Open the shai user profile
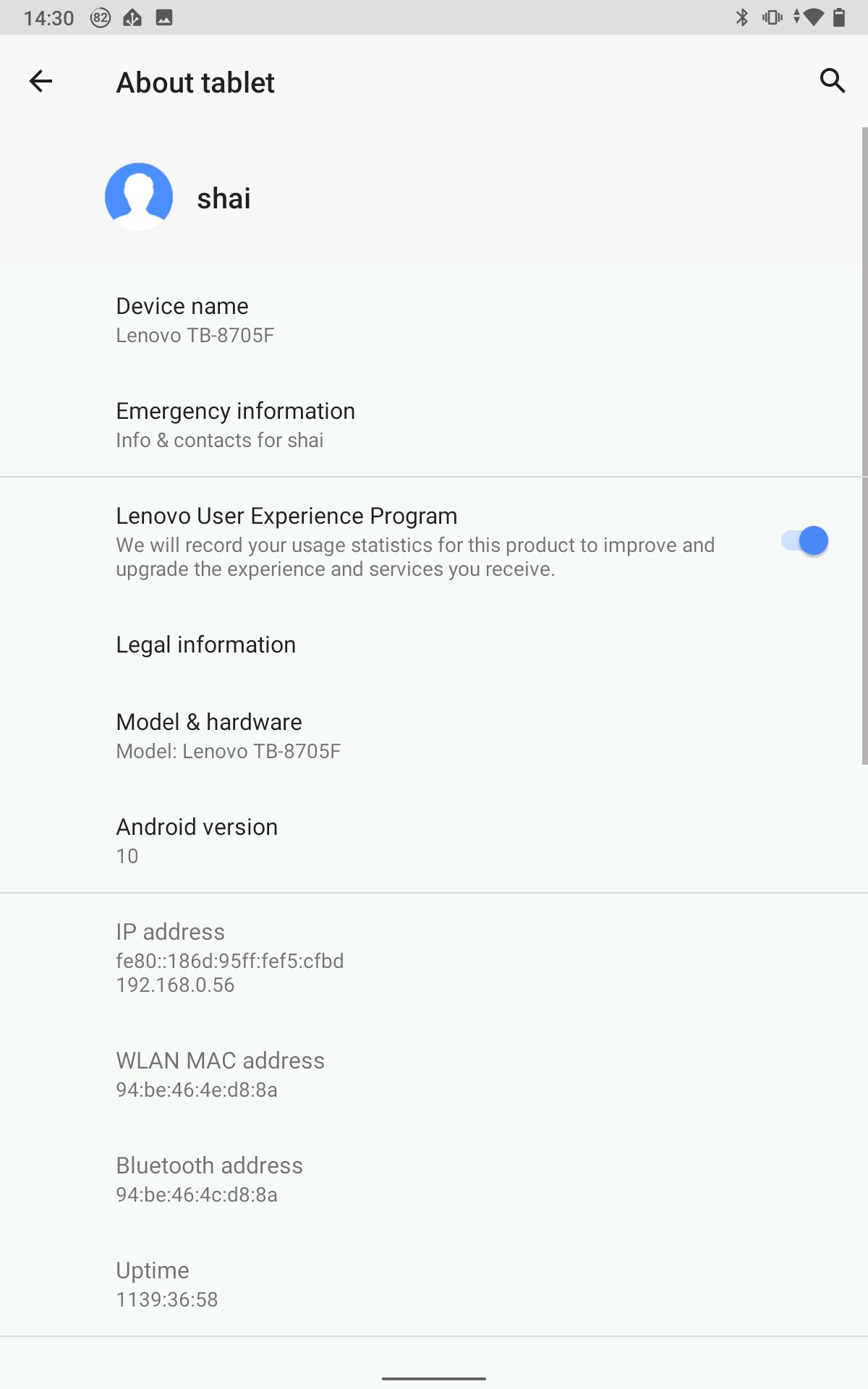868x1389 pixels. pos(434,197)
